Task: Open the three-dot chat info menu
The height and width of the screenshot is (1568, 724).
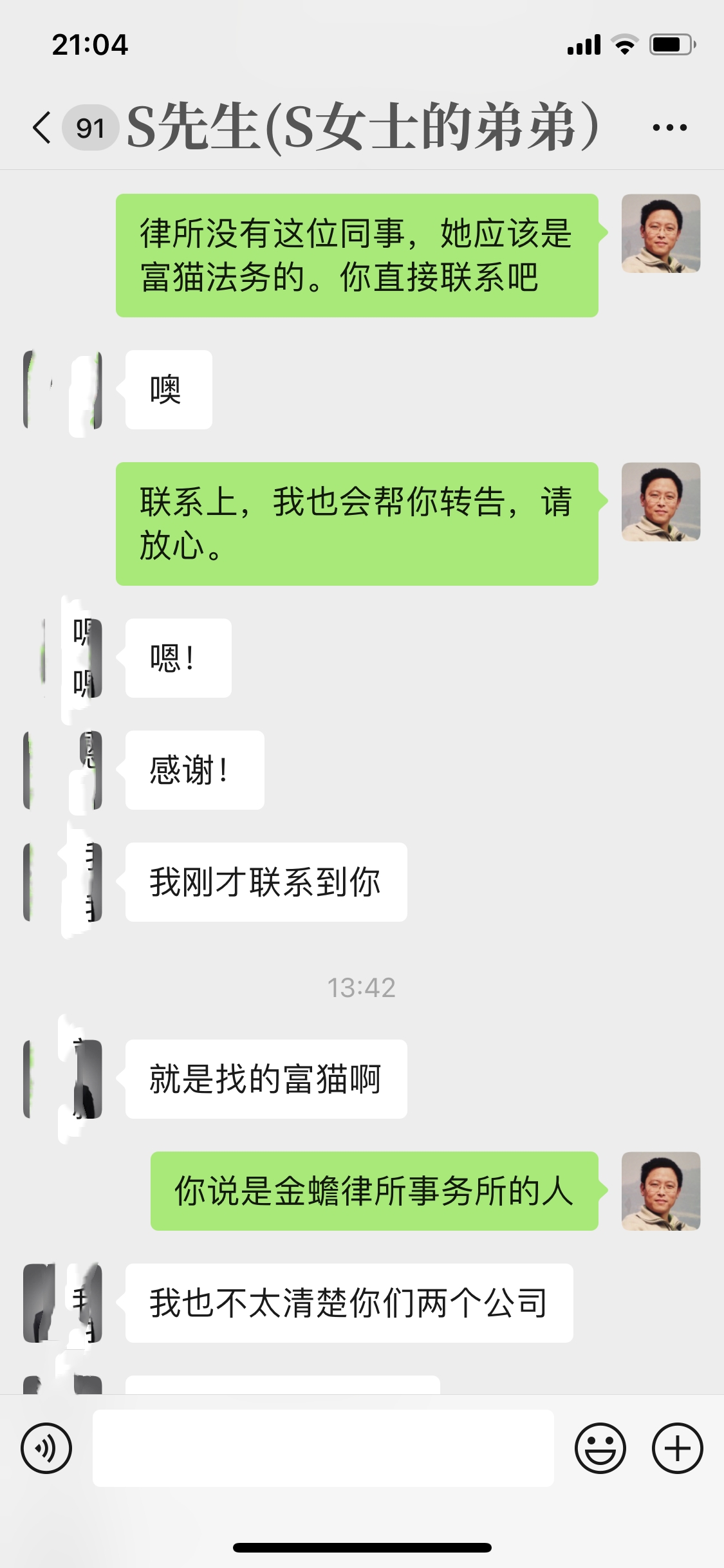Action: coord(669,127)
